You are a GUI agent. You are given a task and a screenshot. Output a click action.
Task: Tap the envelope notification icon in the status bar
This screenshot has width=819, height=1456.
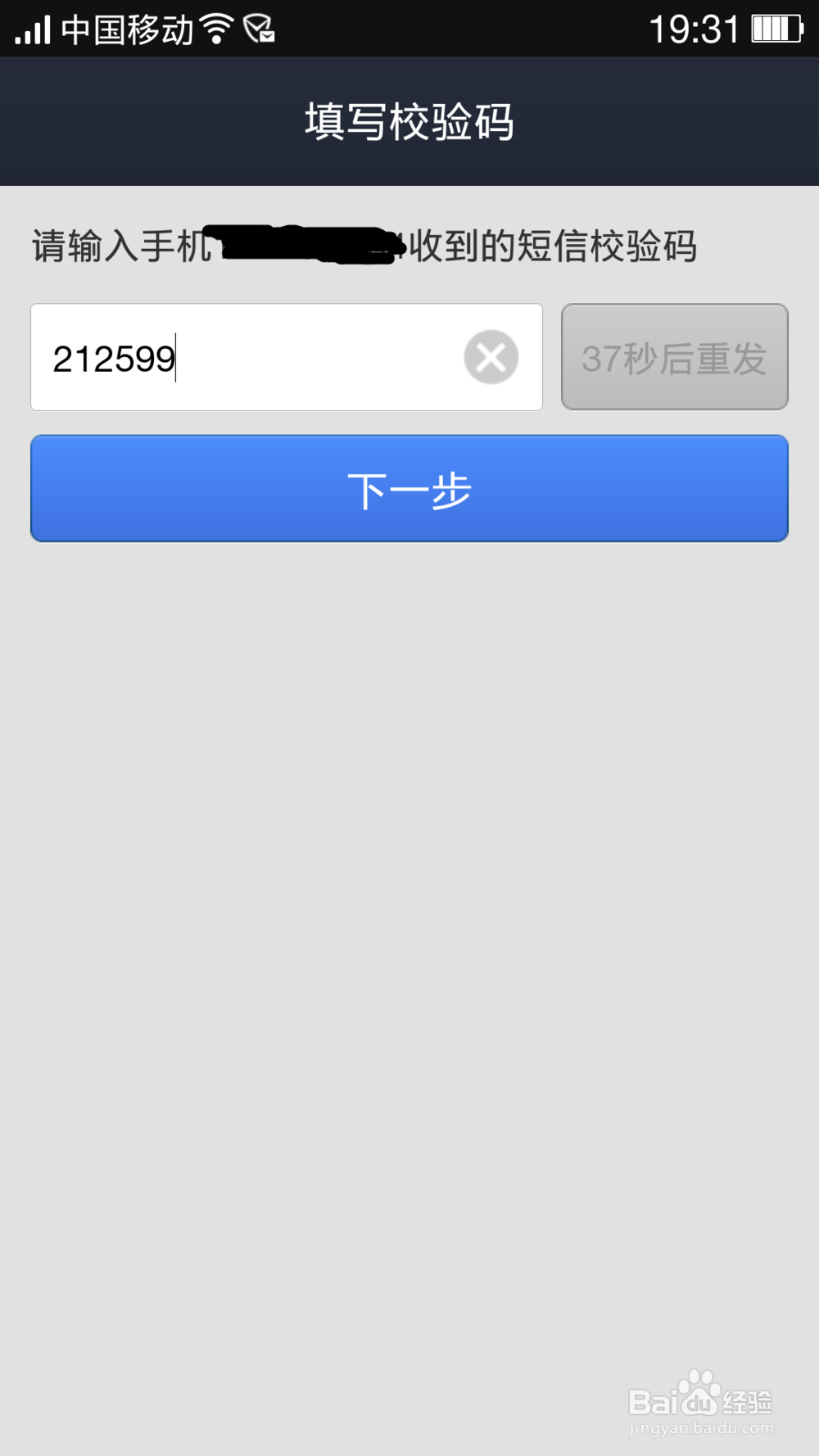(260, 28)
